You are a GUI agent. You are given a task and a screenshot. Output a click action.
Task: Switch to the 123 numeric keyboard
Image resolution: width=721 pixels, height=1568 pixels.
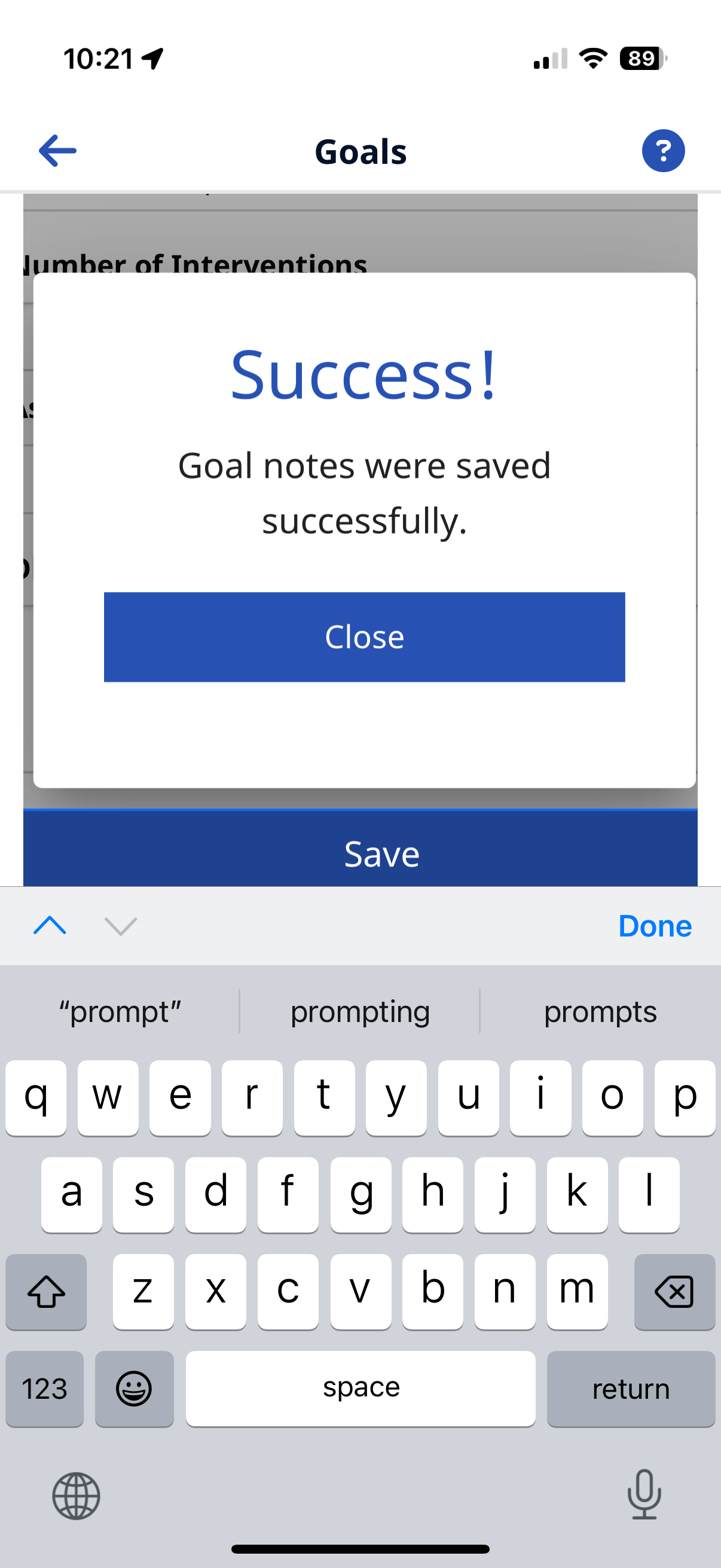(44, 1389)
